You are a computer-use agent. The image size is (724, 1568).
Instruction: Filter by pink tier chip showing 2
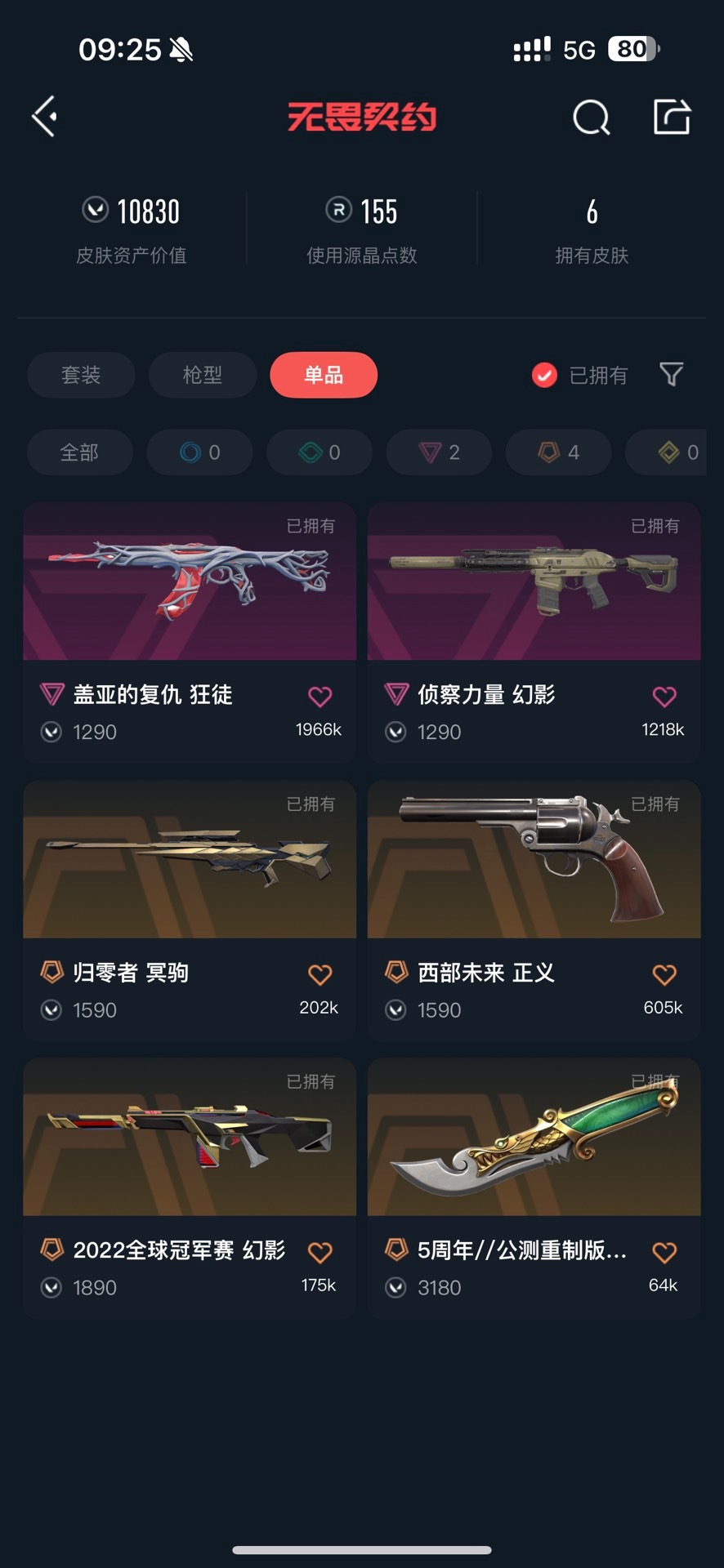[x=439, y=452]
